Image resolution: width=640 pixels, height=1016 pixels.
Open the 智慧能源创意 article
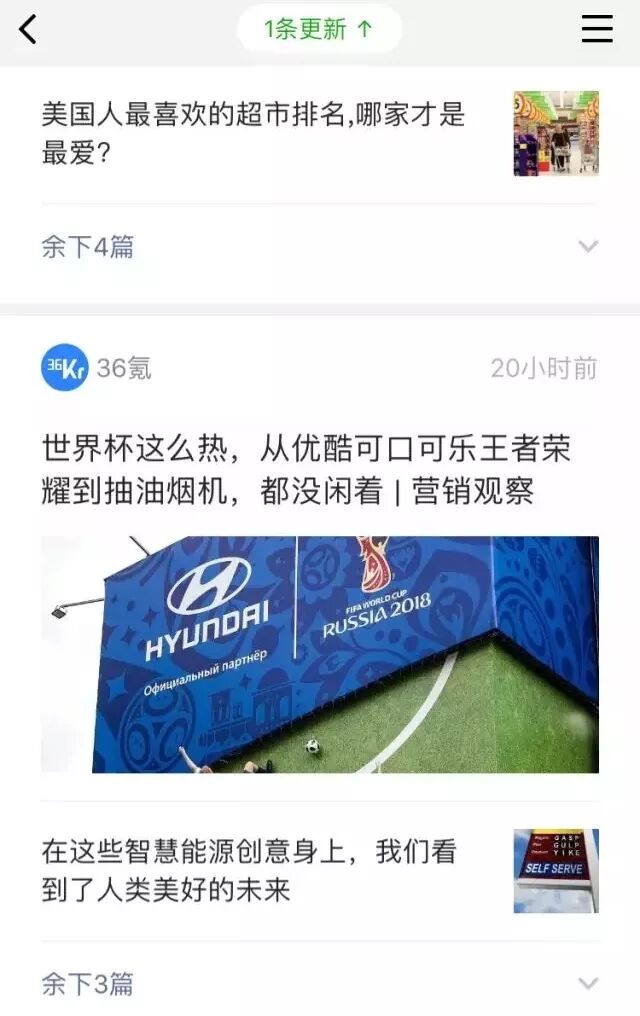click(249, 871)
